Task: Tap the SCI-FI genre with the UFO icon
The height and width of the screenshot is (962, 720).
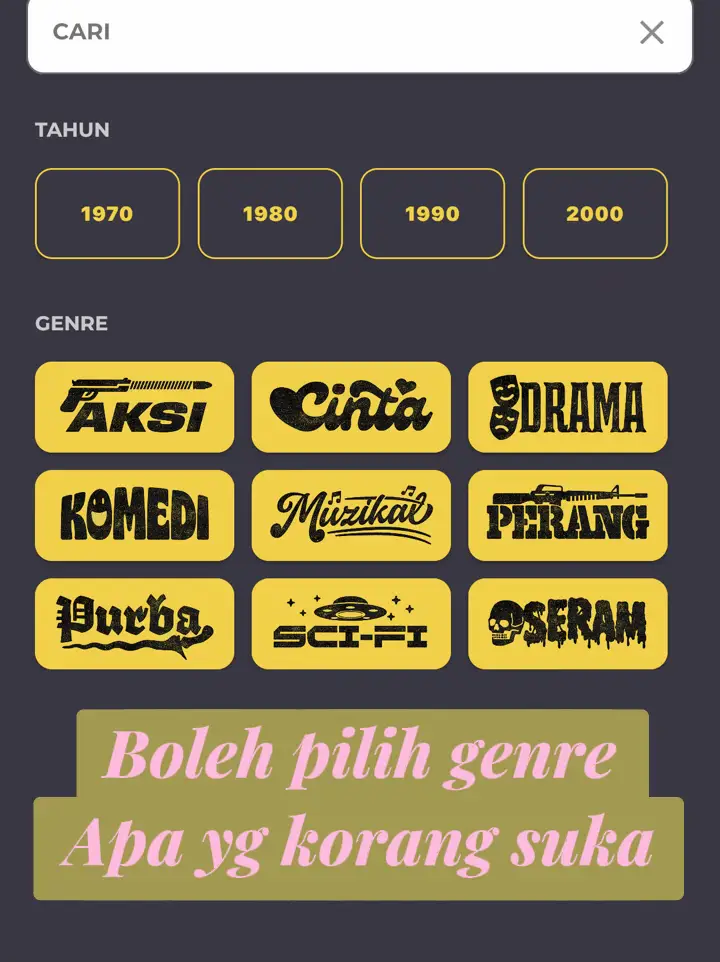Action: point(351,624)
